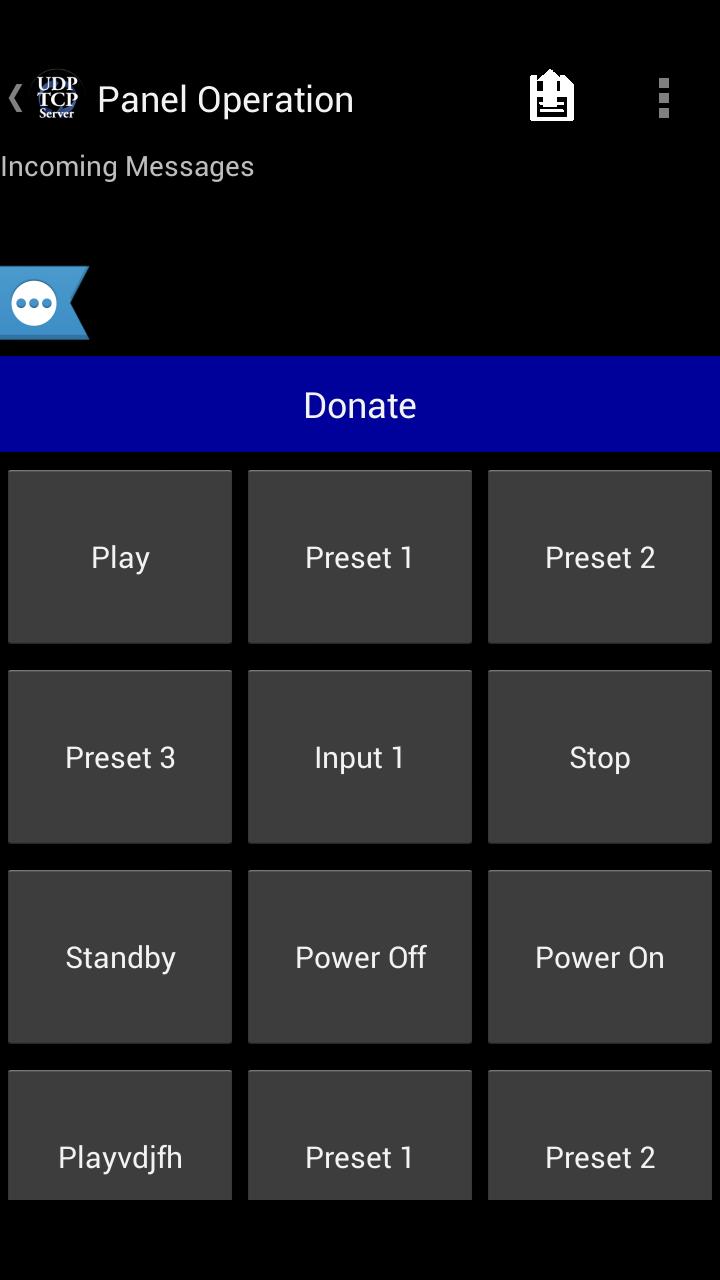Switch to Input 1
The height and width of the screenshot is (1280, 720).
point(360,756)
